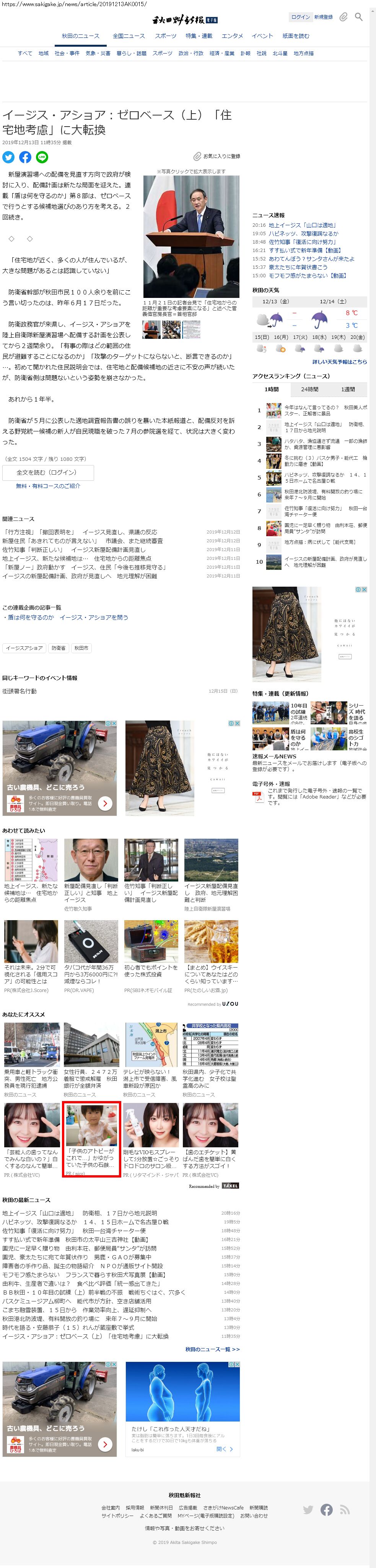Share article on Twitter

[x=8, y=157]
